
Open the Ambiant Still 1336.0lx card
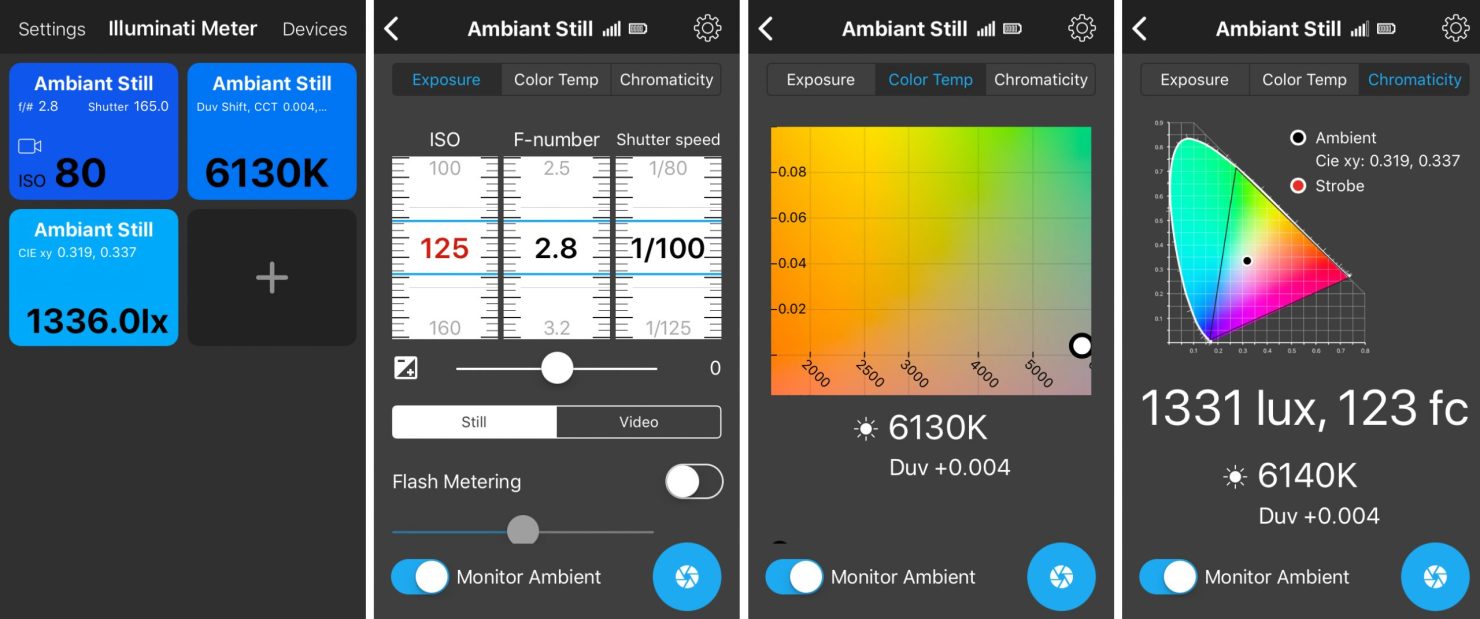coord(94,277)
